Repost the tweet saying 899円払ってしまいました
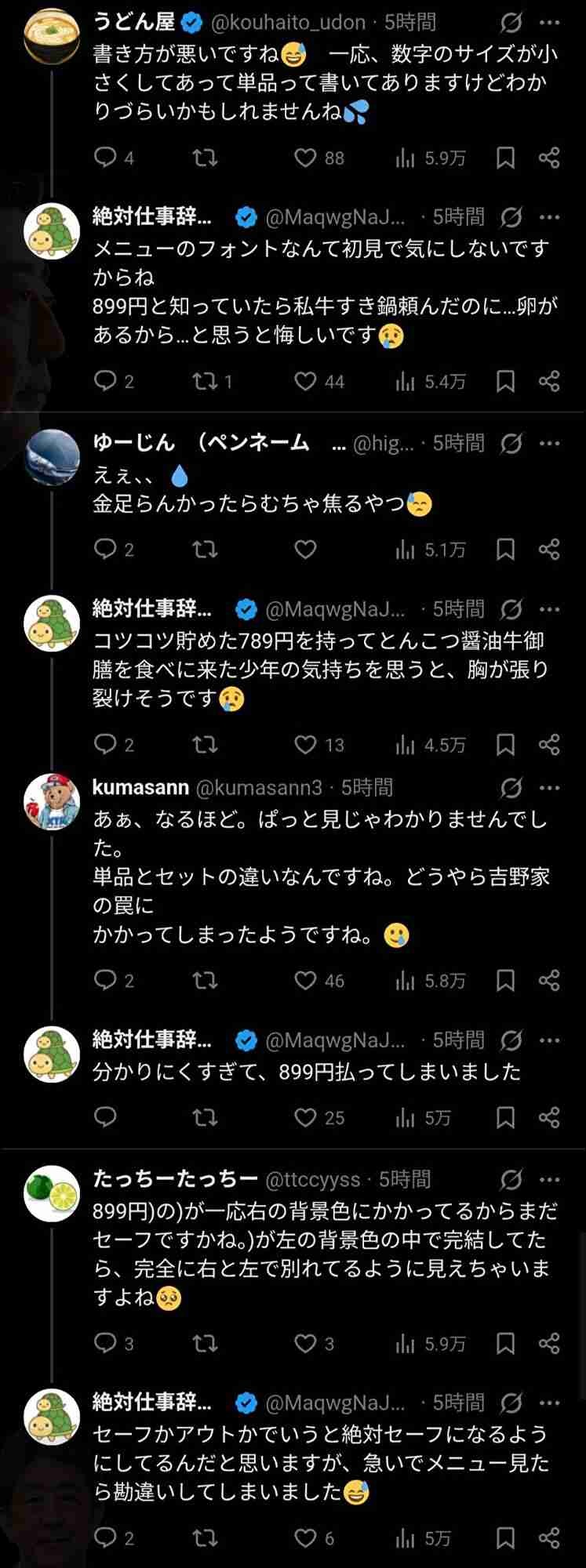586x1568 pixels. pos(205,1117)
